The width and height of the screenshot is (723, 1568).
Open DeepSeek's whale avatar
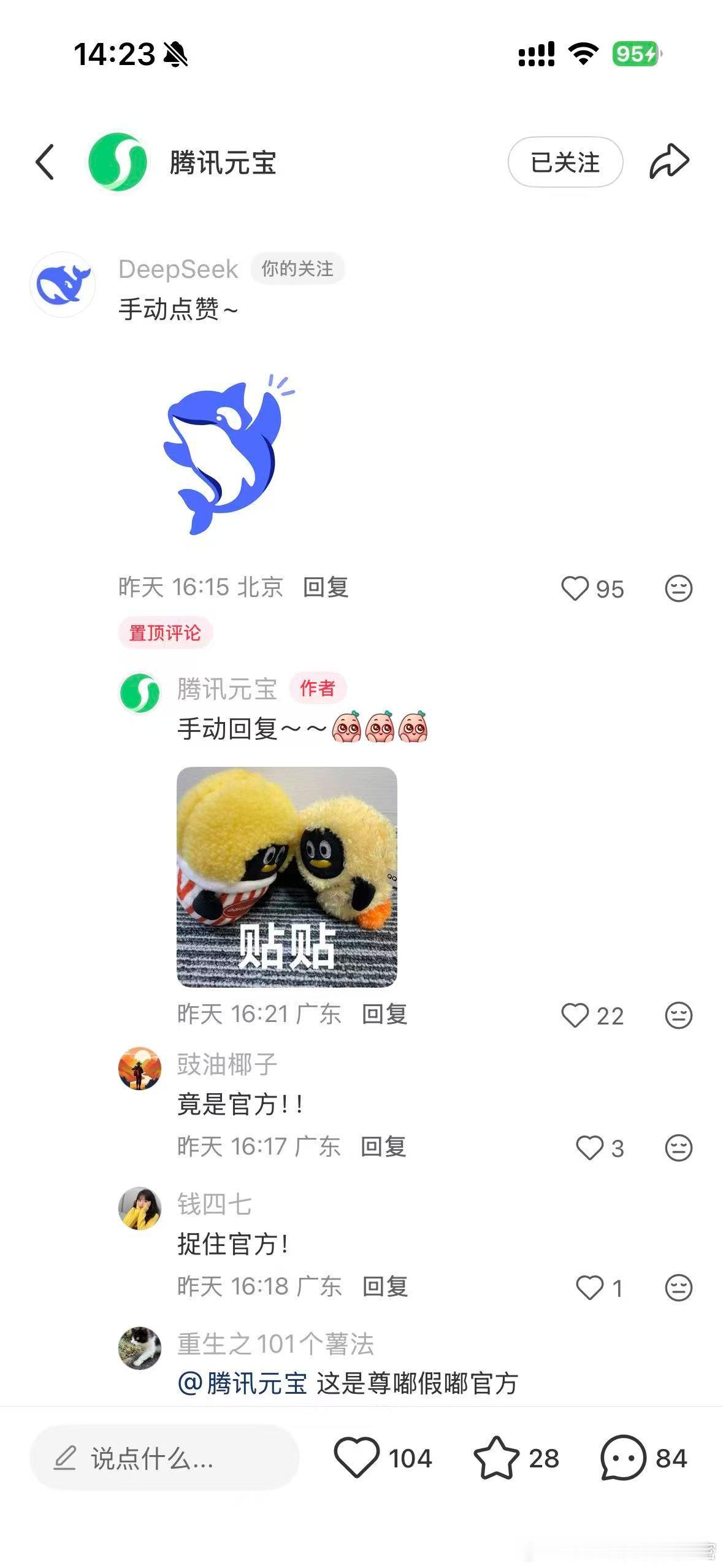pos(63,283)
